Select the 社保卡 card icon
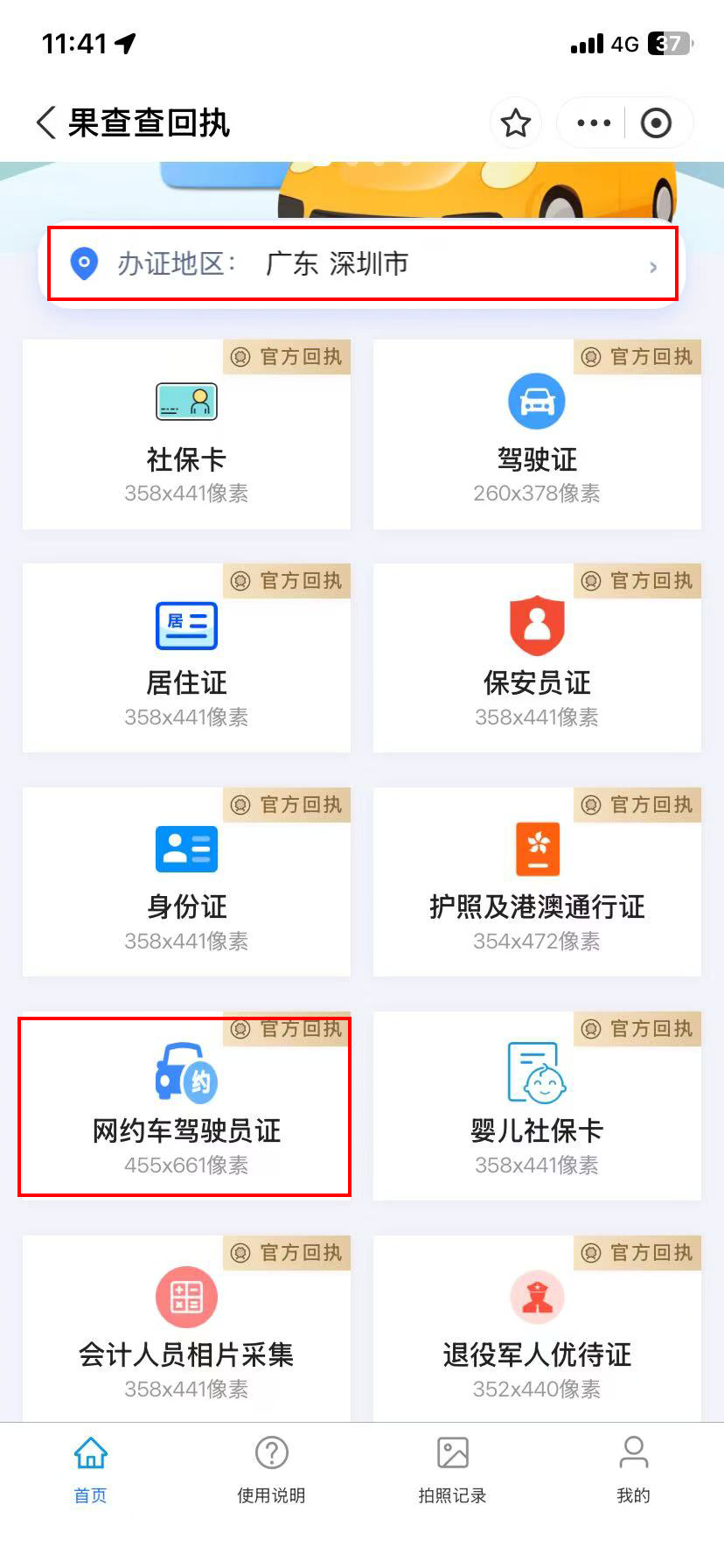Image resolution: width=724 pixels, height=1568 pixels. point(185,401)
